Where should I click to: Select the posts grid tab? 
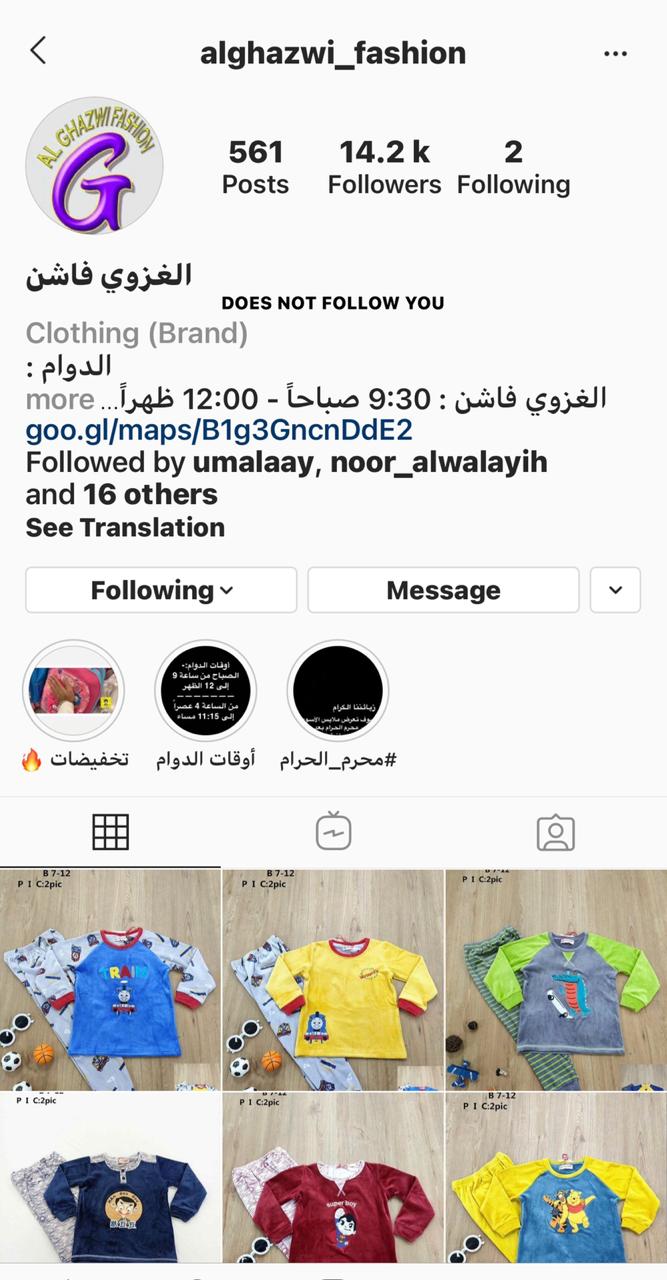coord(111,832)
